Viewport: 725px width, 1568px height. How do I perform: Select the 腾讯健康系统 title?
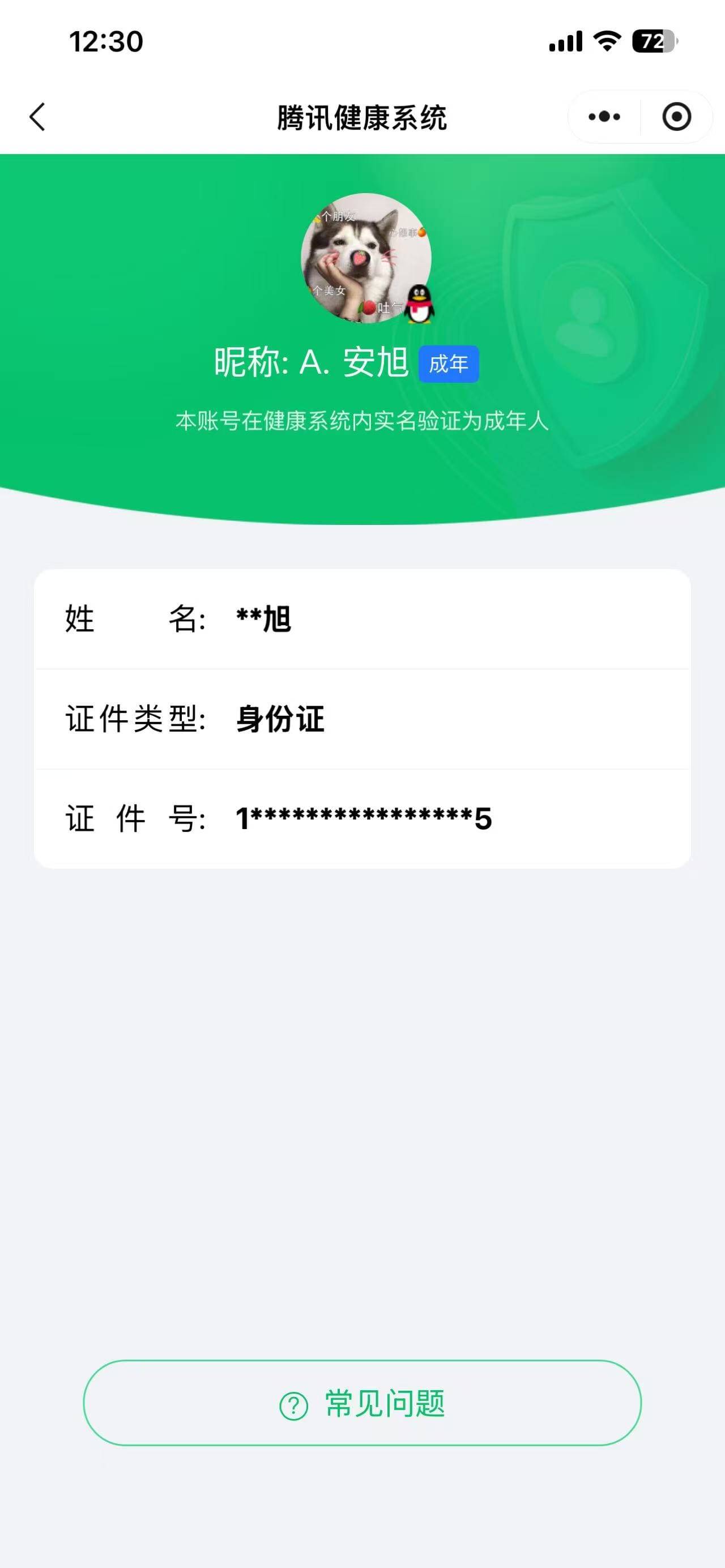(x=362, y=117)
